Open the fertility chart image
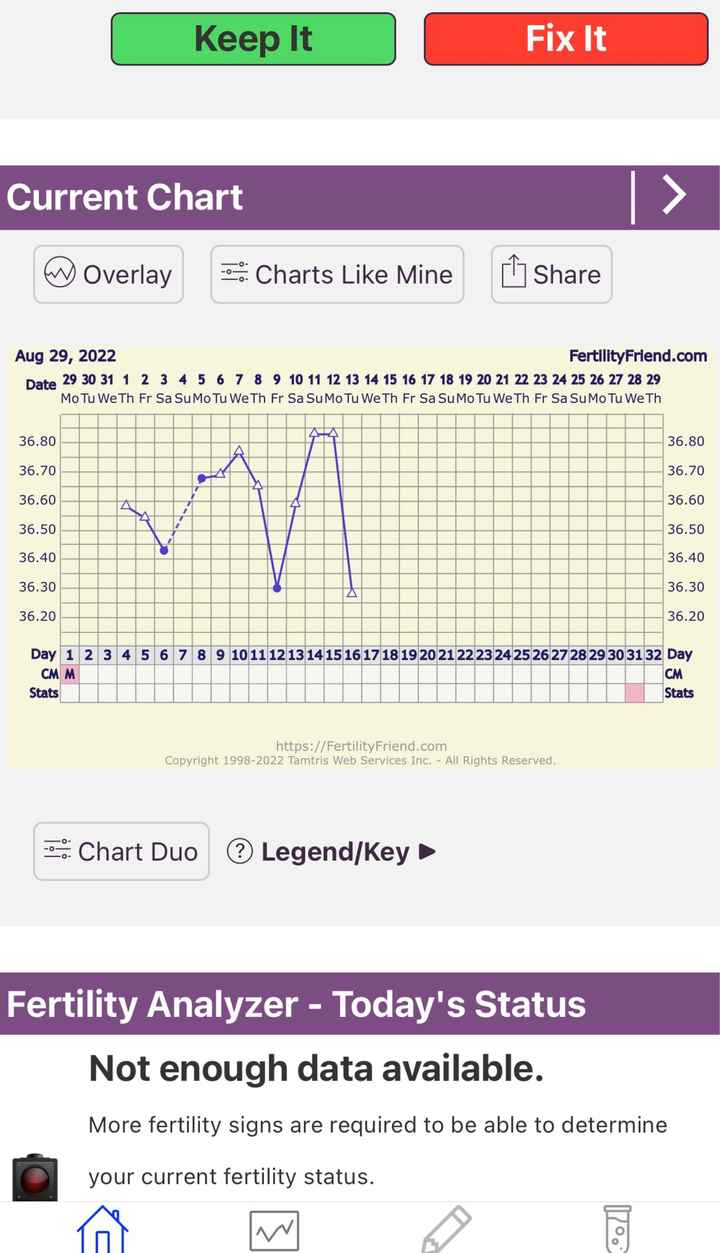This screenshot has height=1253, width=720. (x=360, y=556)
